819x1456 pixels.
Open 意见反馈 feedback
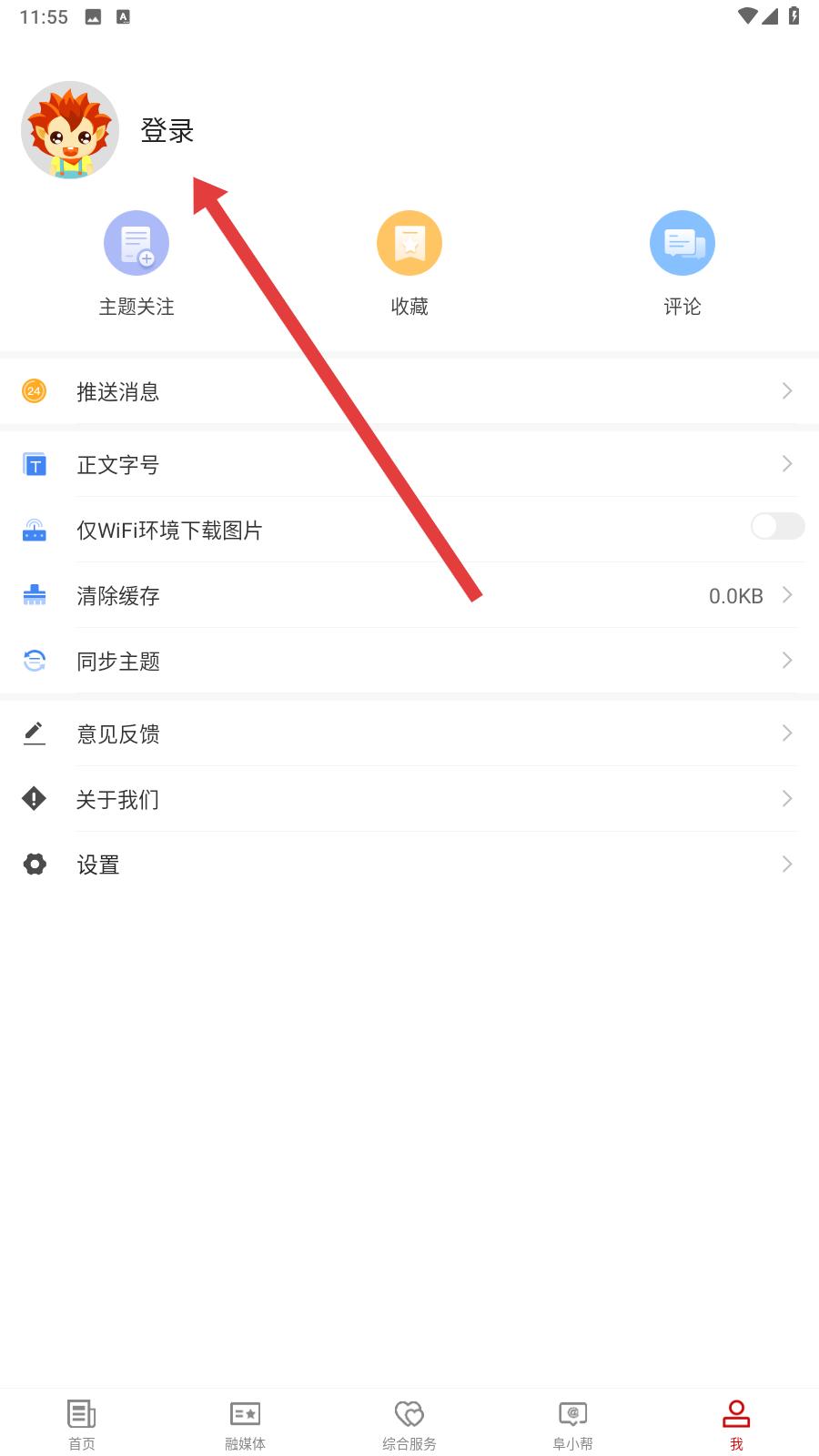tap(409, 733)
